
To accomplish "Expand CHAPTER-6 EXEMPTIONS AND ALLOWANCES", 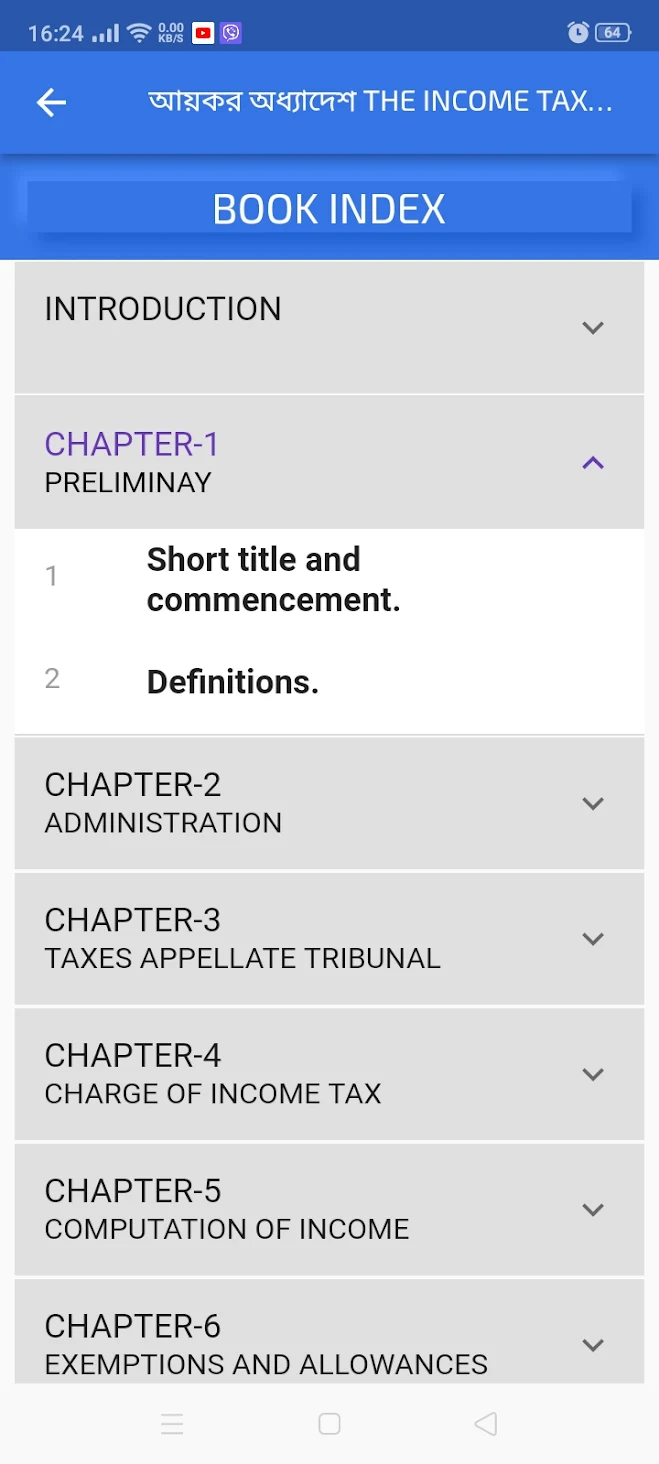I will [328, 1343].
